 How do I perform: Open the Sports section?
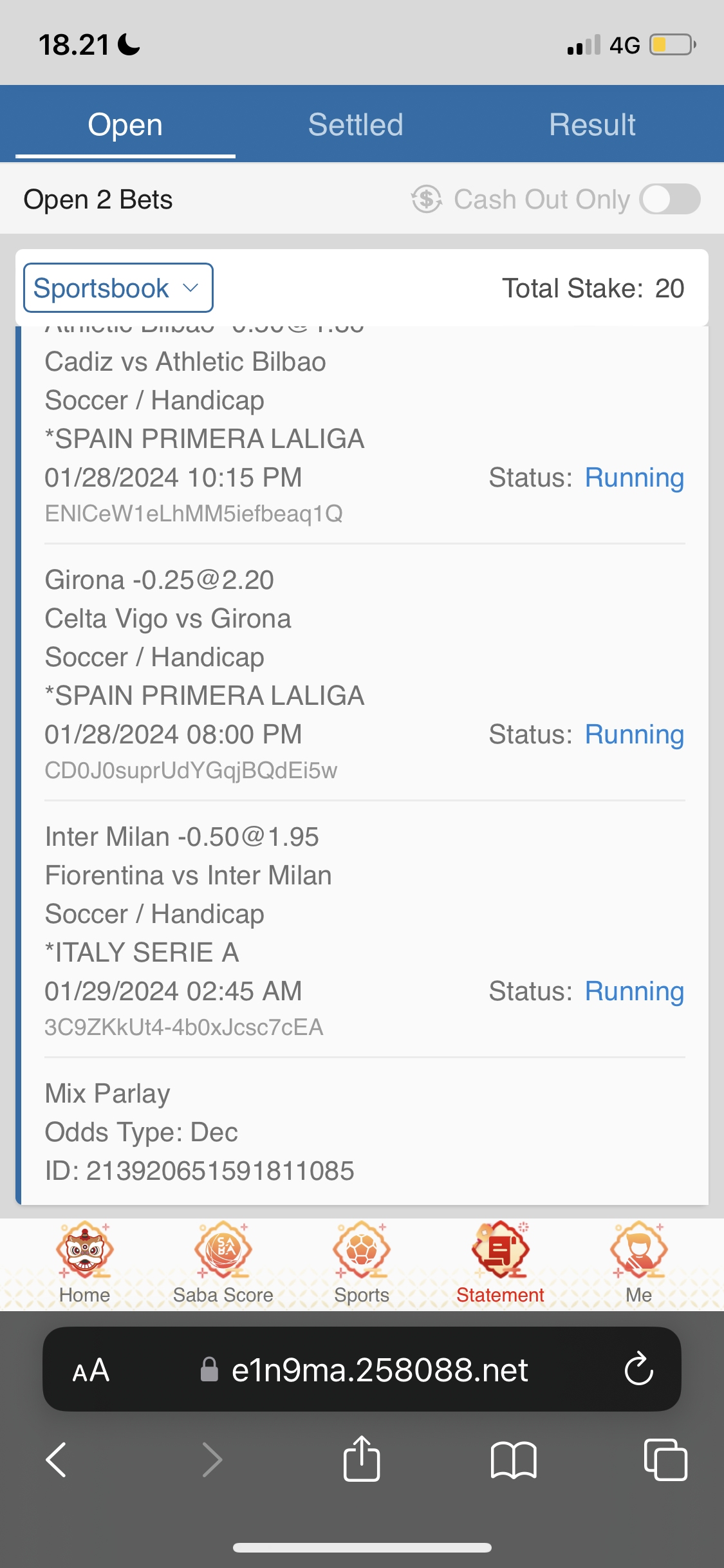[x=362, y=1262]
